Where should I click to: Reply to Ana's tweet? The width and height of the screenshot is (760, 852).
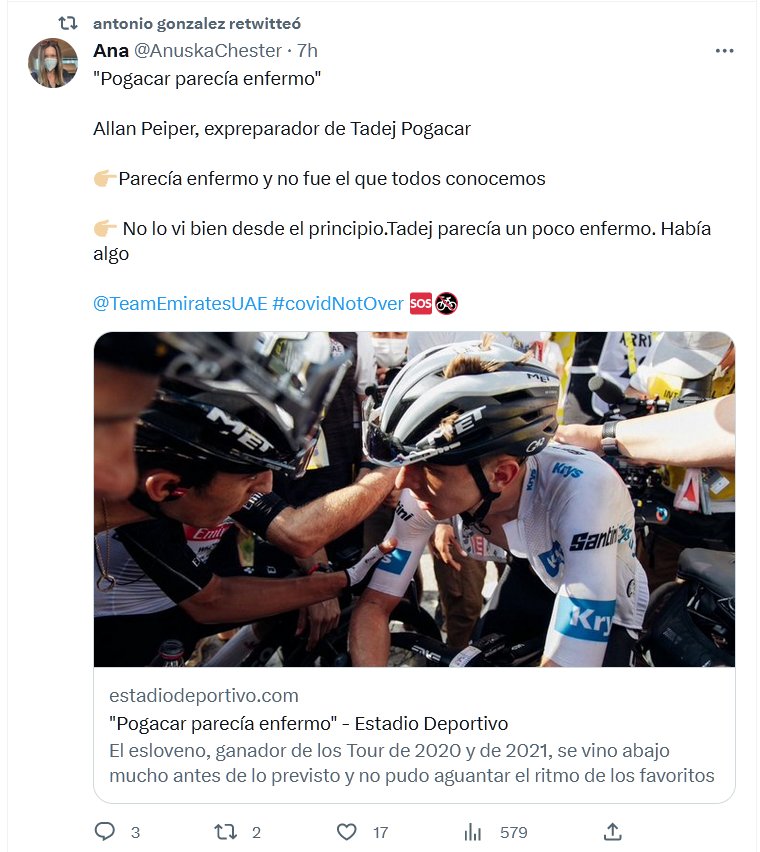pyautogui.click(x=105, y=831)
